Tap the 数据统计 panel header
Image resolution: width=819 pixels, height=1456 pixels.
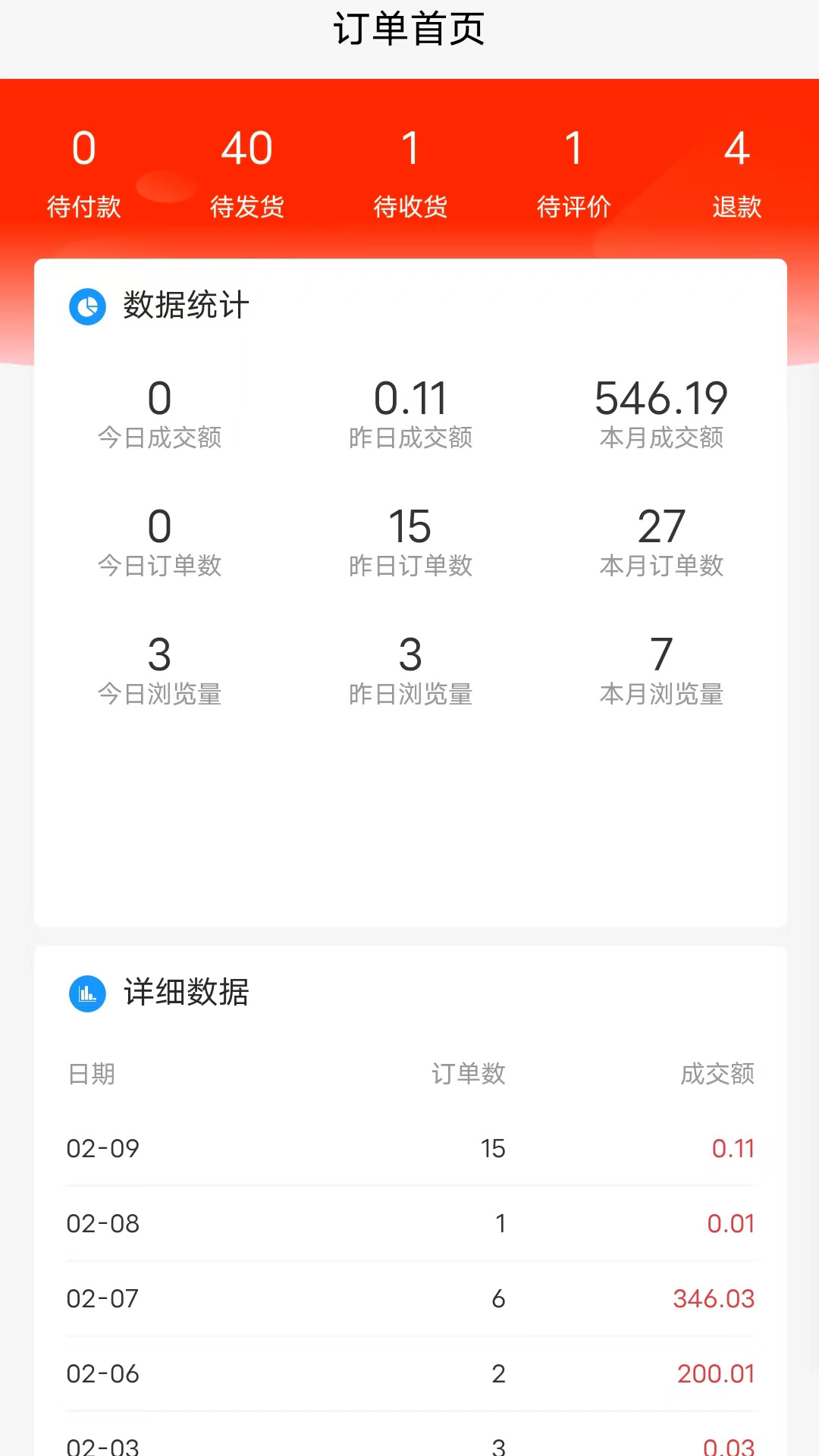[184, 306]
